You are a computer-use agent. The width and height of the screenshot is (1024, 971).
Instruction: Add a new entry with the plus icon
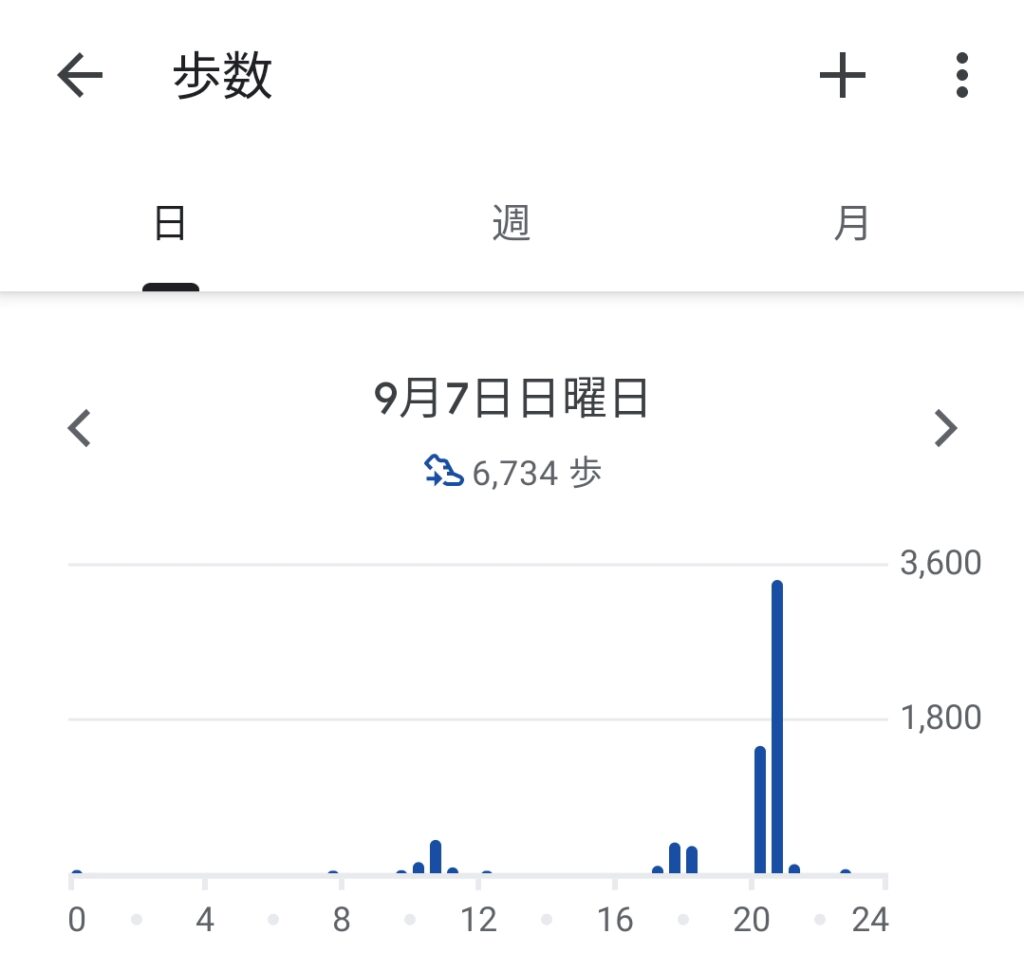click(842, 76)
